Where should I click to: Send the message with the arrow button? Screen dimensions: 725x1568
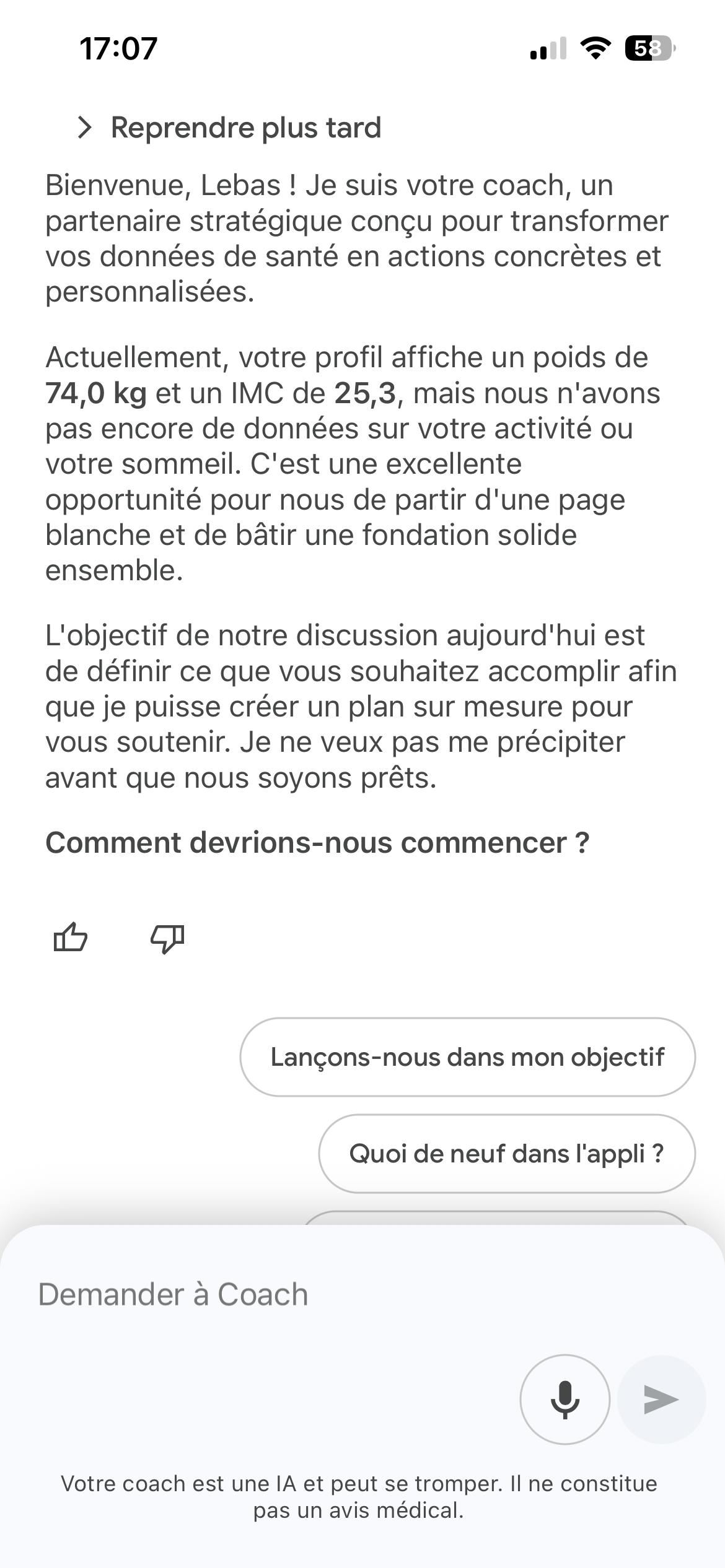tap(661, 1400)
